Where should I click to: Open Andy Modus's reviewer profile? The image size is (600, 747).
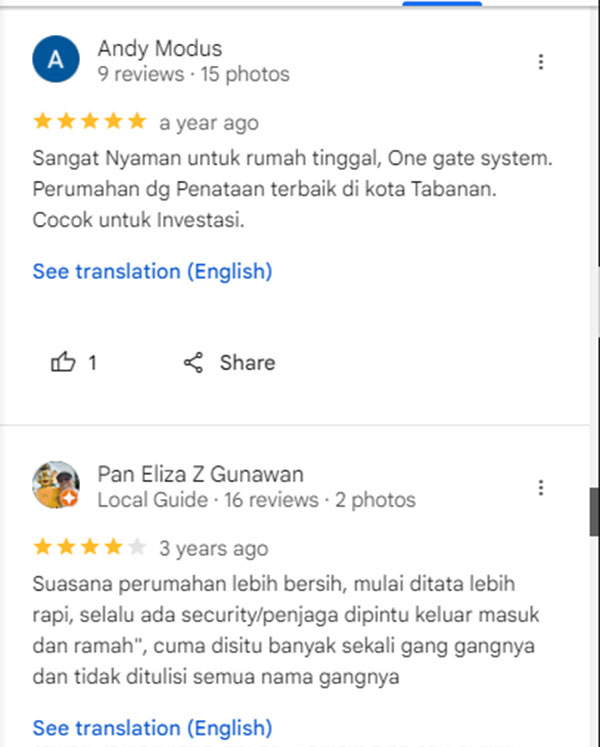pyautogui.click(x=160, y=49)
